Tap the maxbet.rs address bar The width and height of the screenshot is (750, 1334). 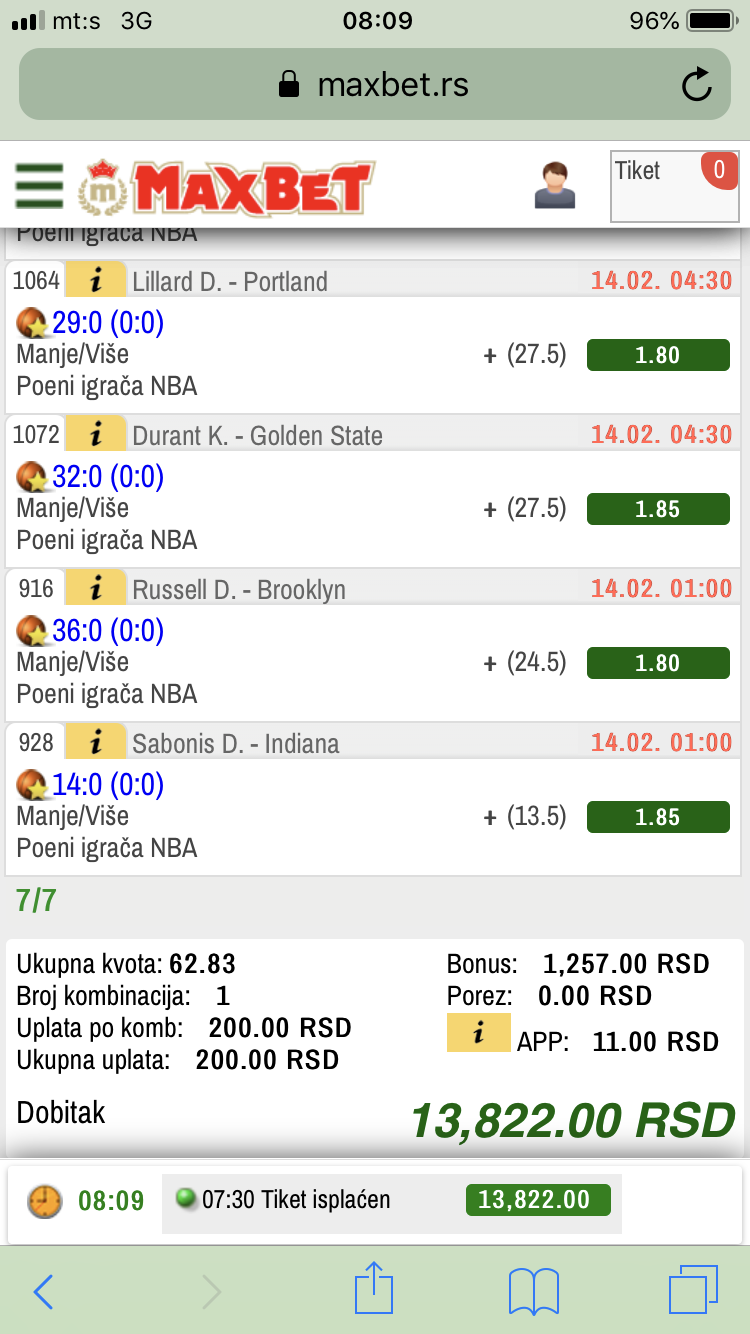[x=375, y=85]
